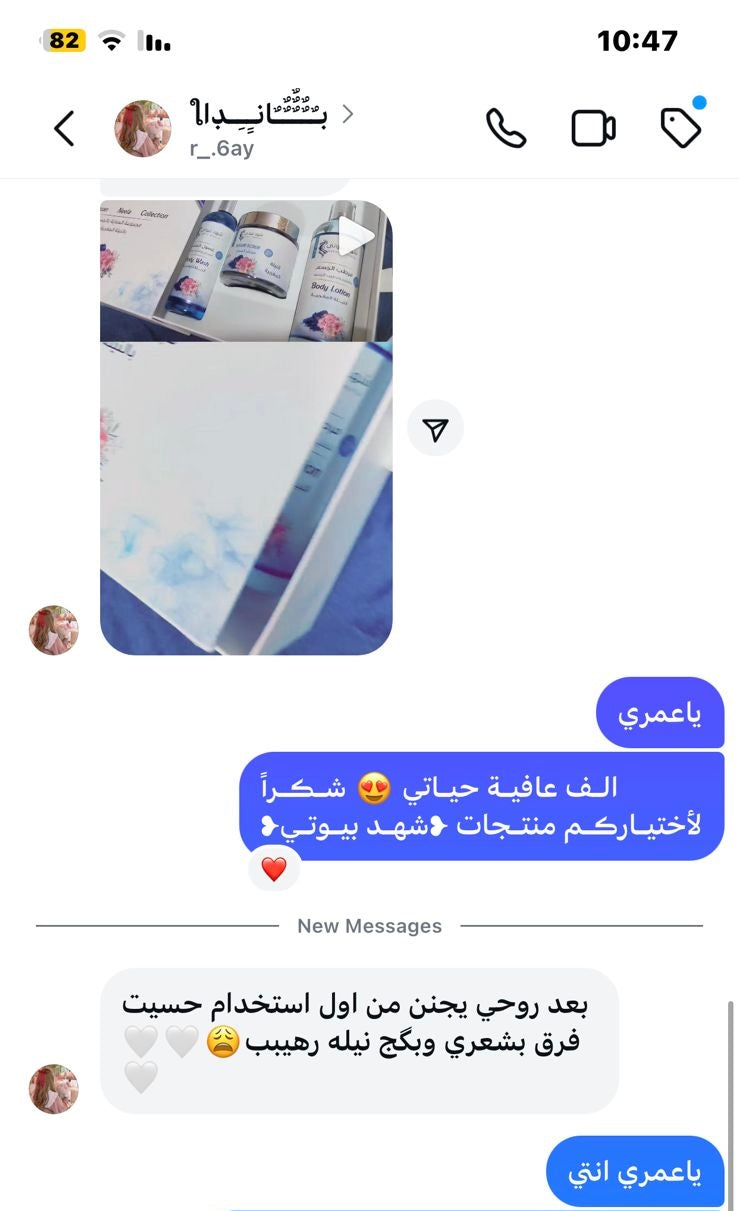Start a video call
Image resolution: width=739 pixels, height=1211 pixels.
pyautogui.click(x=593, y=128)
